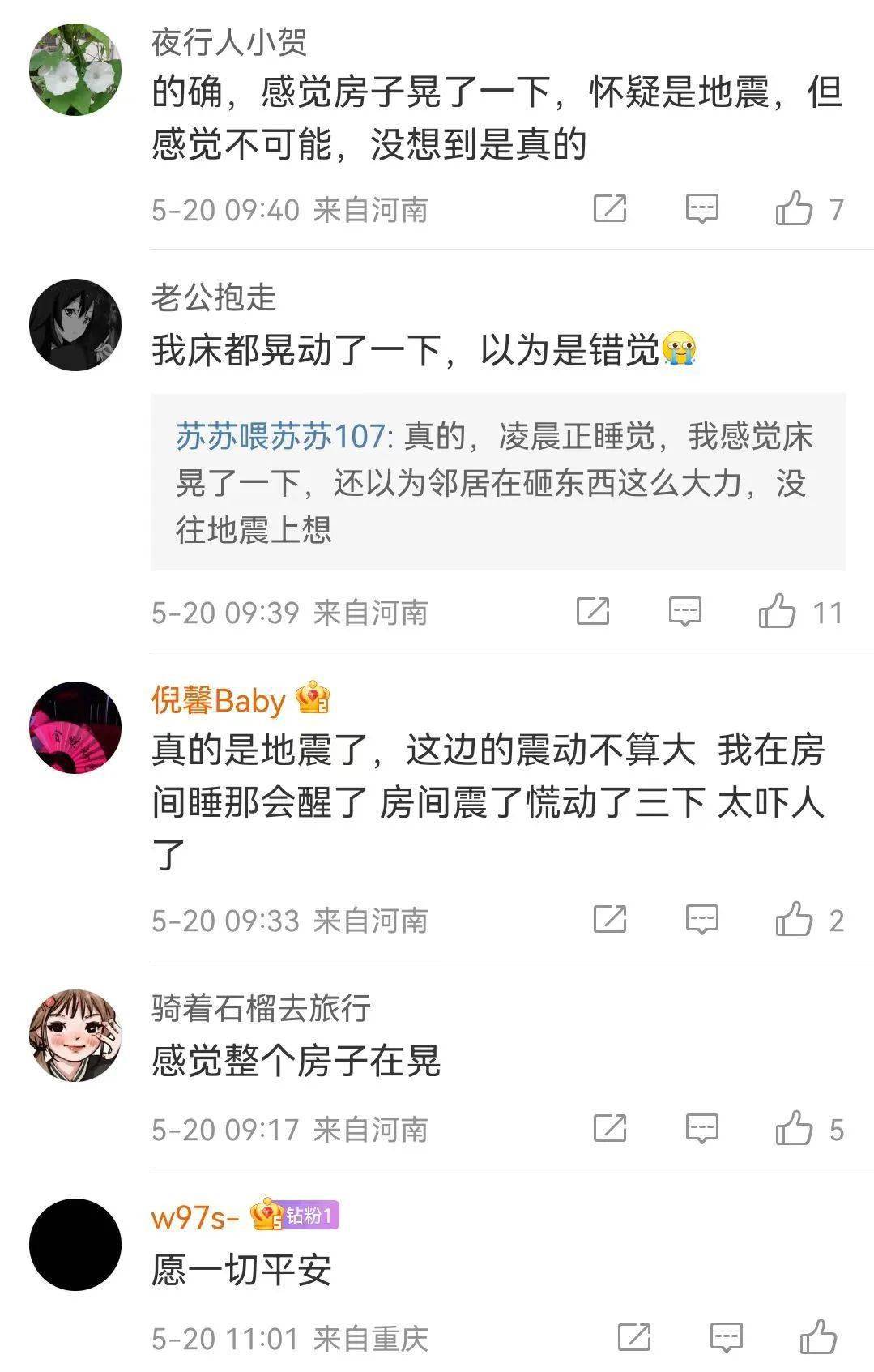Share 夜行人小贺's comment

(x=610, y=208)
